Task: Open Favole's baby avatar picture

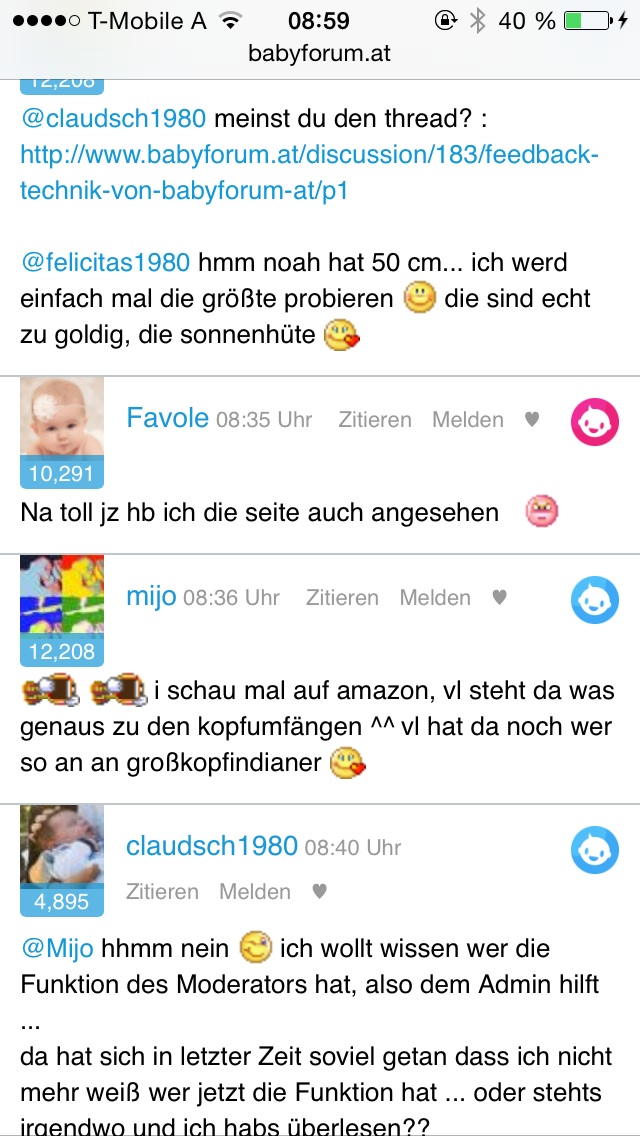Action: (x=62, y=417)
